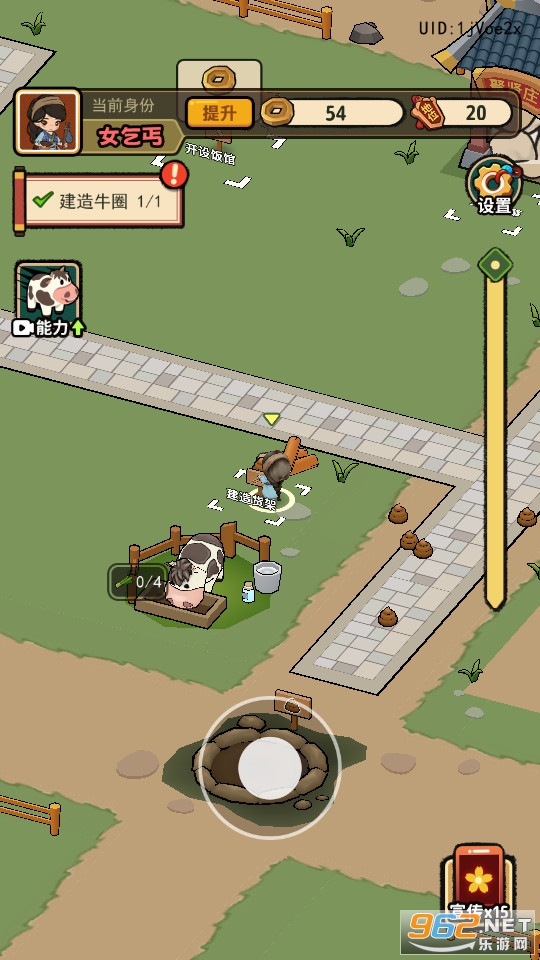Tap the zoom slider handle
Viewport: 540px width, 960px height.
495,266
